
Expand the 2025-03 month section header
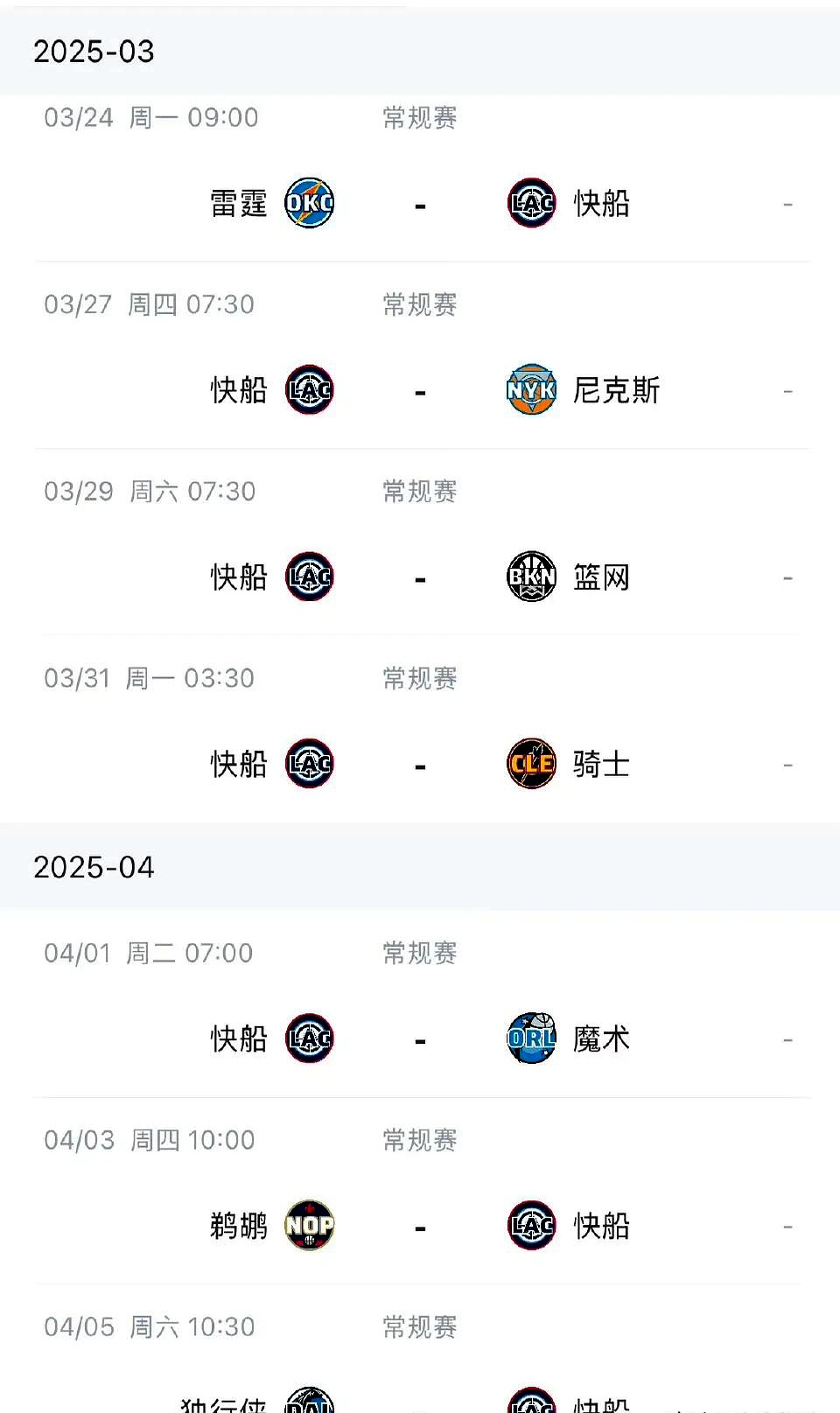(x=96, y=52)
